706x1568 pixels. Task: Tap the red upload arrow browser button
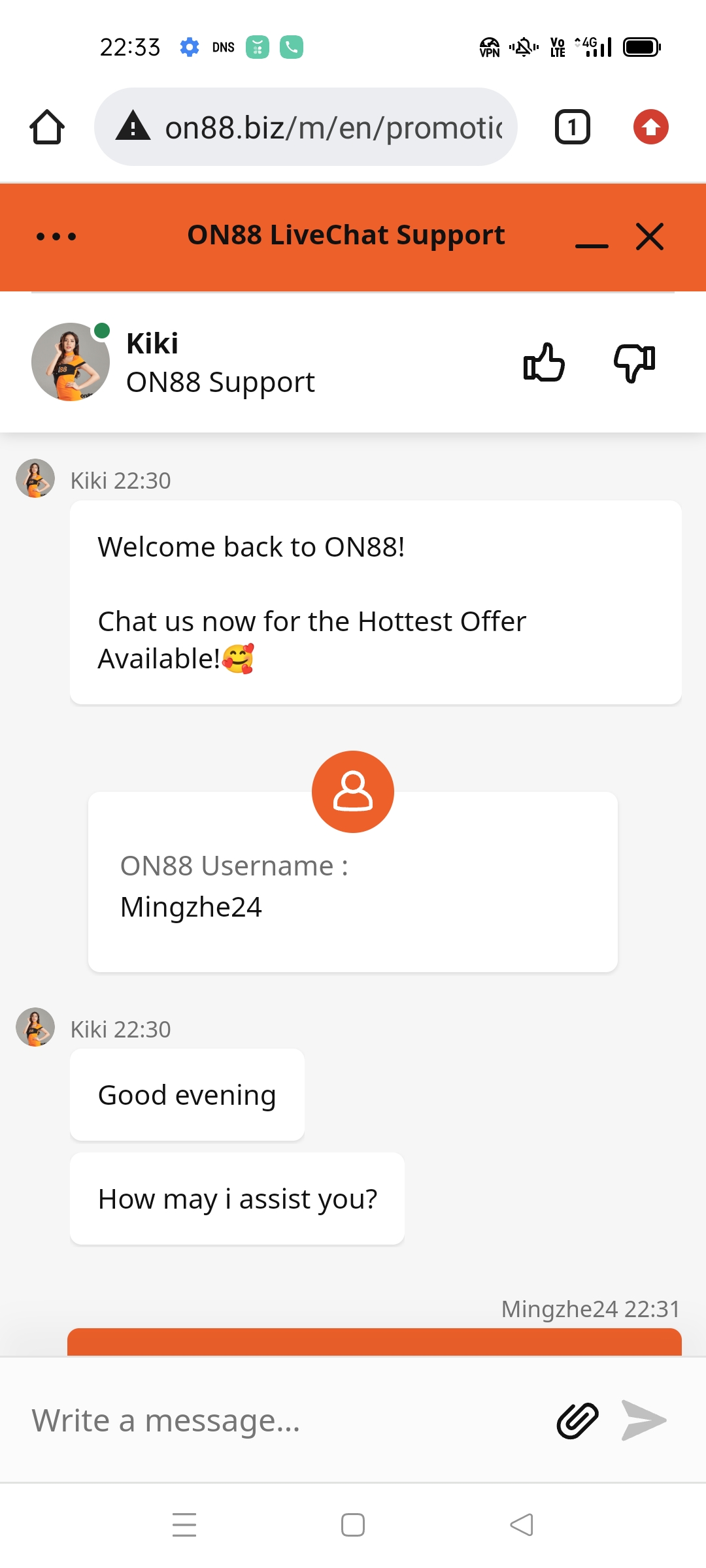point(650,127)
